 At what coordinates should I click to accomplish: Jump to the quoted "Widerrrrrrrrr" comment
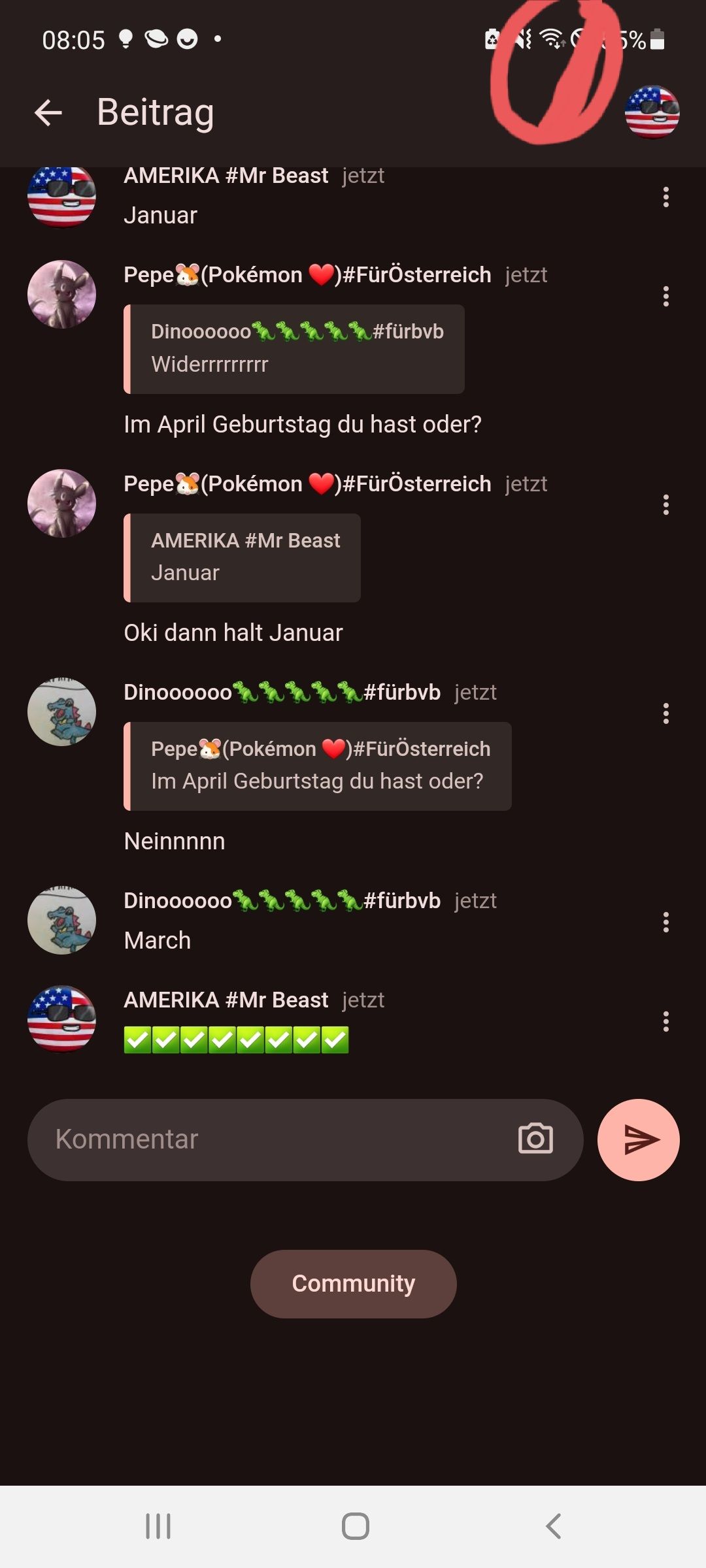click(x=294, y=349)
